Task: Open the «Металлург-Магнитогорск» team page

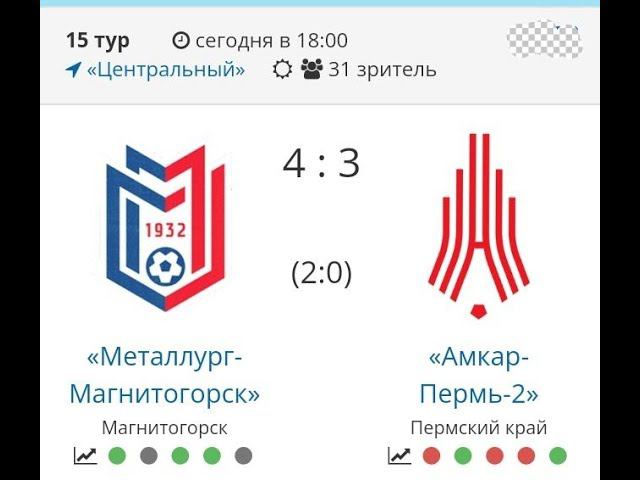Action: tap(165, 375)
